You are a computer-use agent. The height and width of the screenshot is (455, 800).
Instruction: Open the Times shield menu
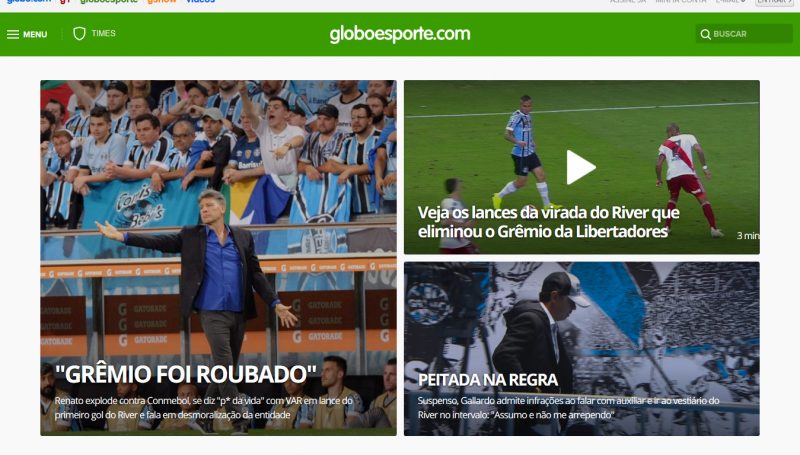94,34
